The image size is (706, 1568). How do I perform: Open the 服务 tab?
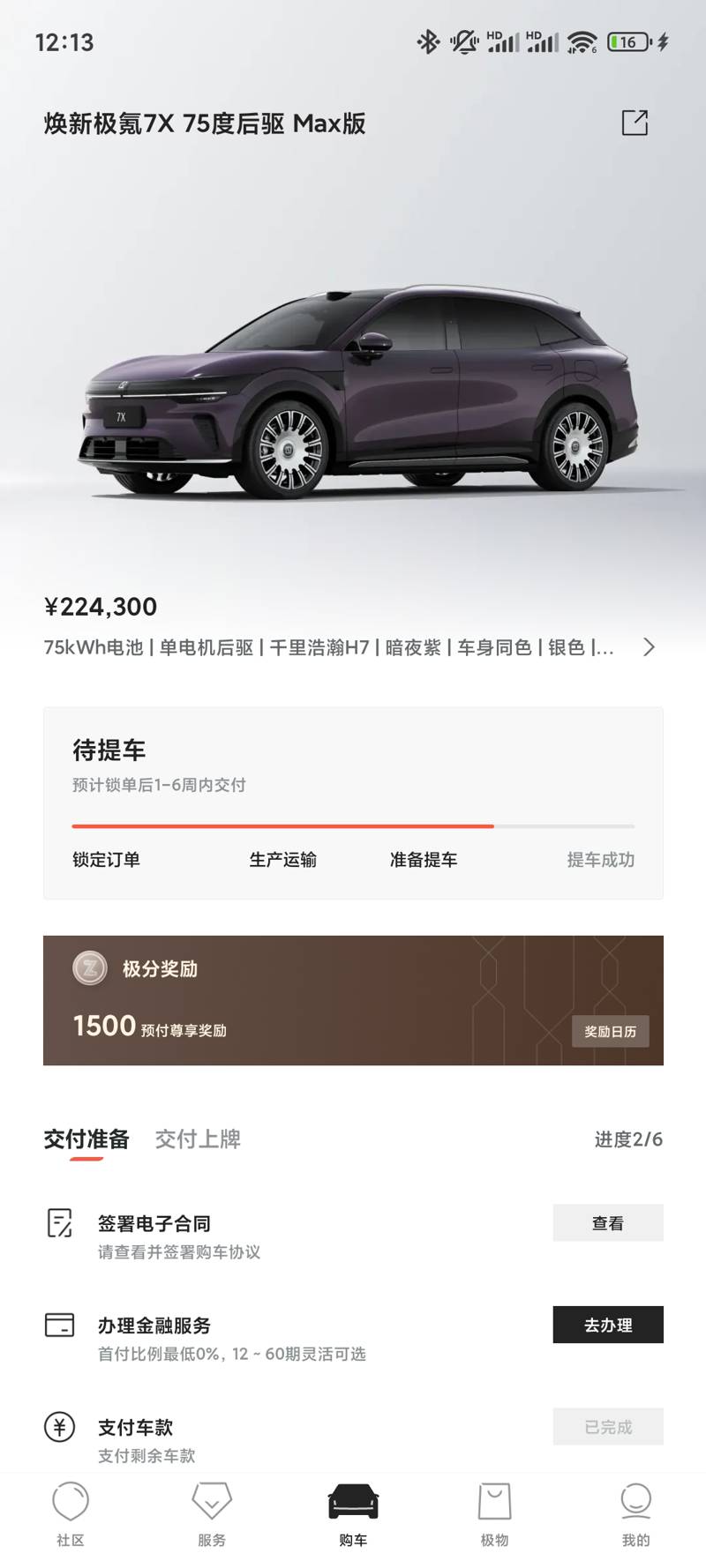tap(212, 1513)
